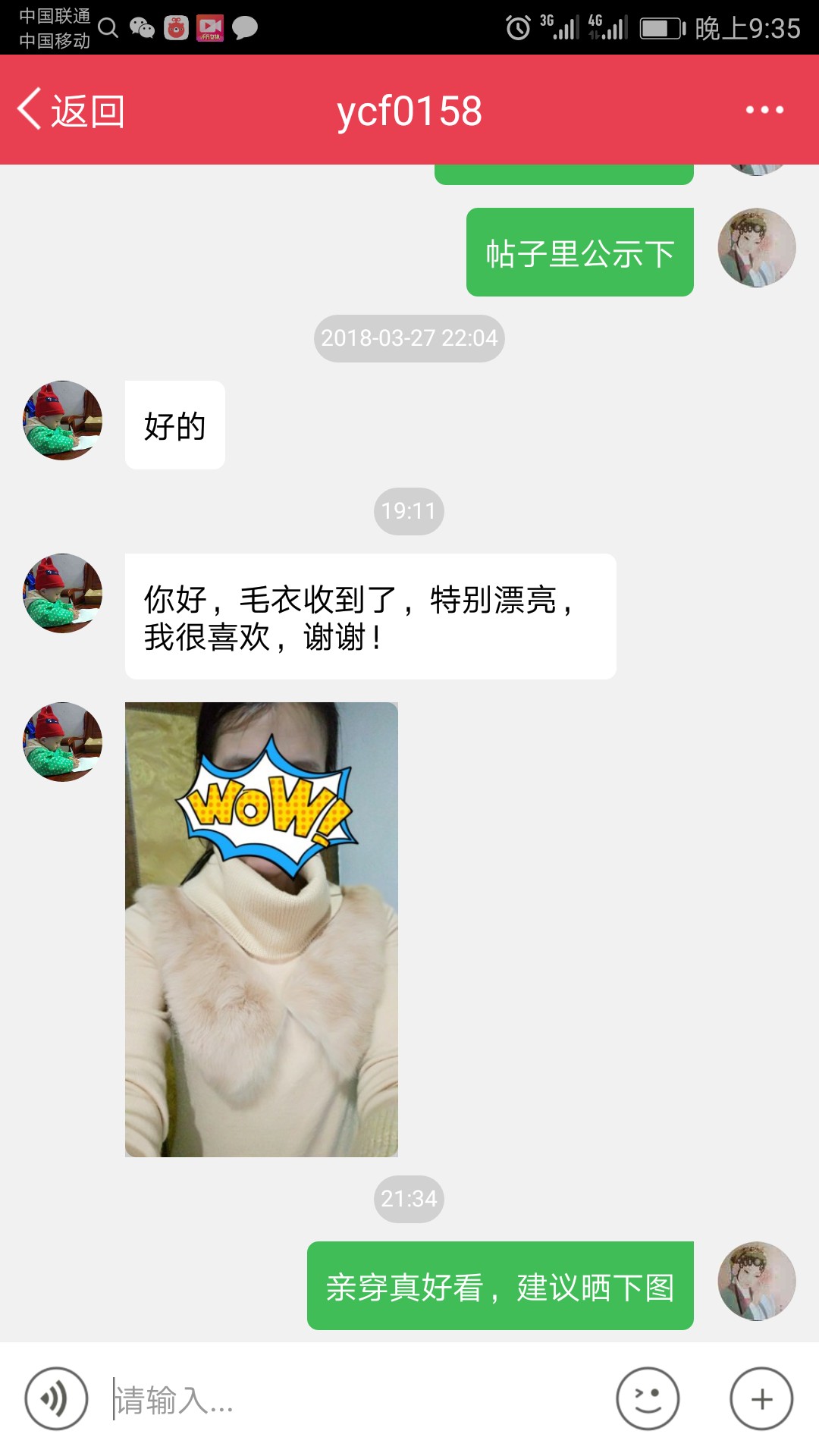The image size is (819, 1456).
Task: Go back using the 返回 button
Action: 71,110
